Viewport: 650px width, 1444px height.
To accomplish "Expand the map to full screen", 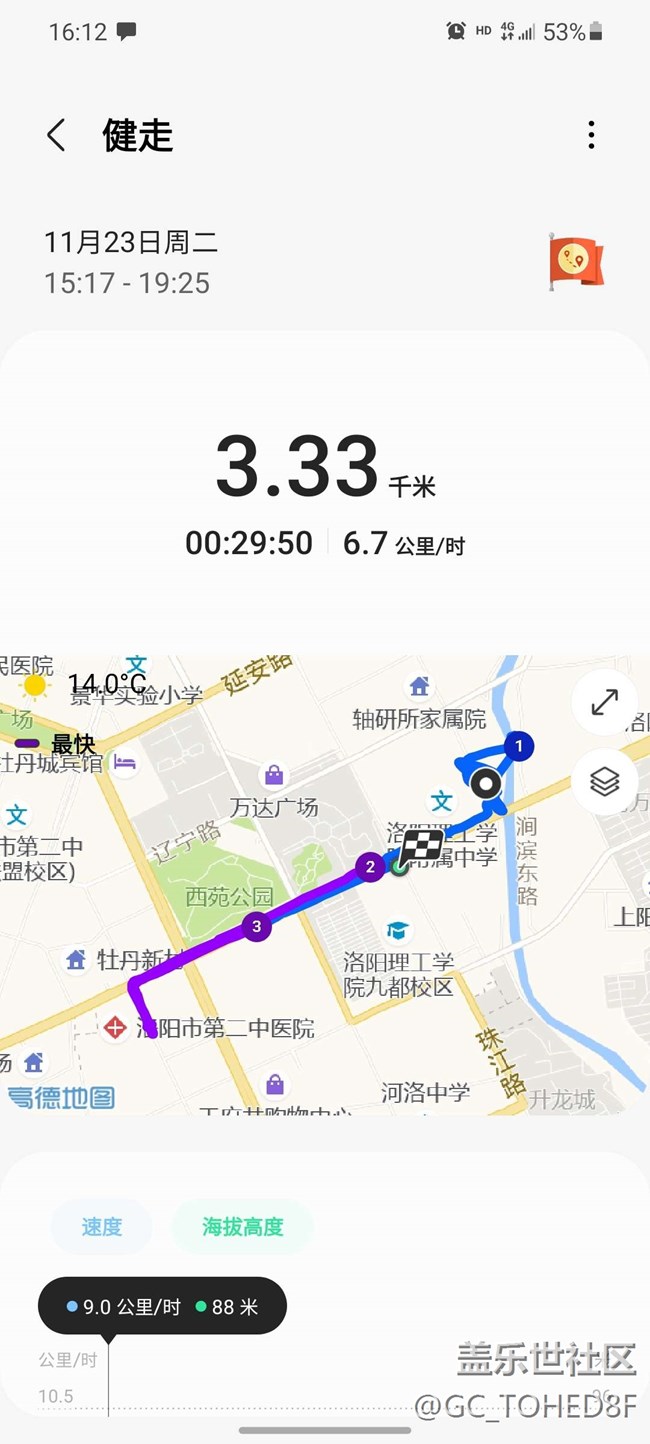I will (x=604, y=703).
